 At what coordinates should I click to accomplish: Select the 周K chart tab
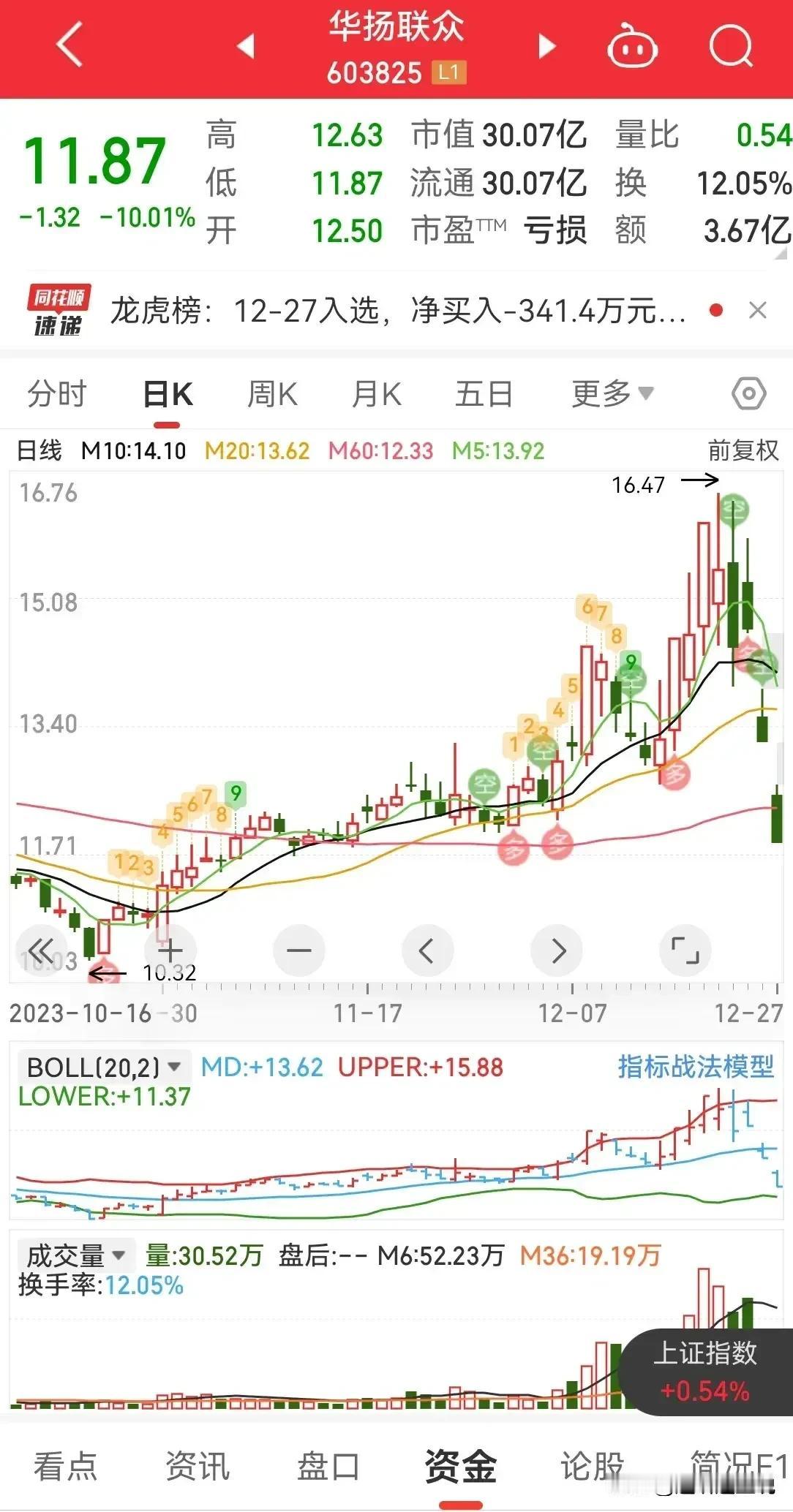point(272,394)
